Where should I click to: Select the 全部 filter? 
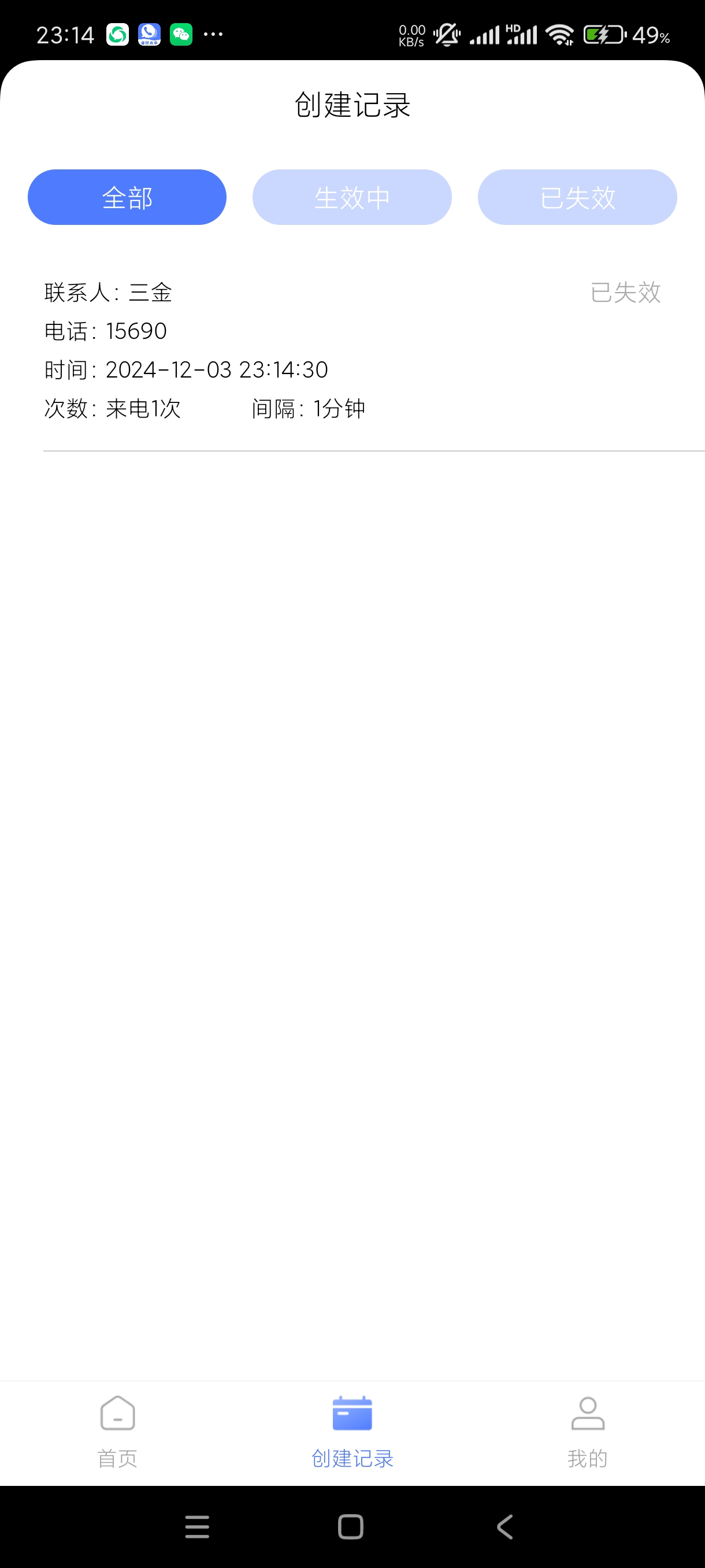point(127,197)
